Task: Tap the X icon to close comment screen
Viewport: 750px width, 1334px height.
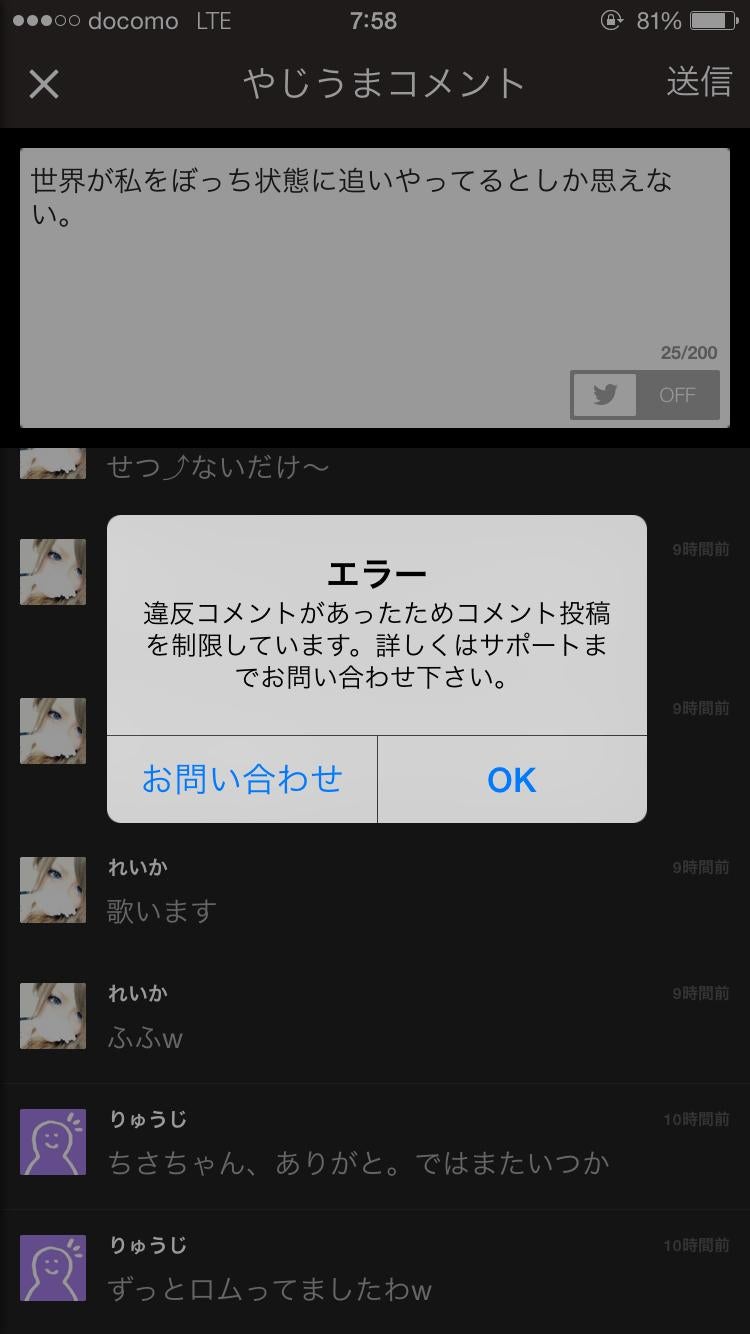Action: tap(44, 83)
